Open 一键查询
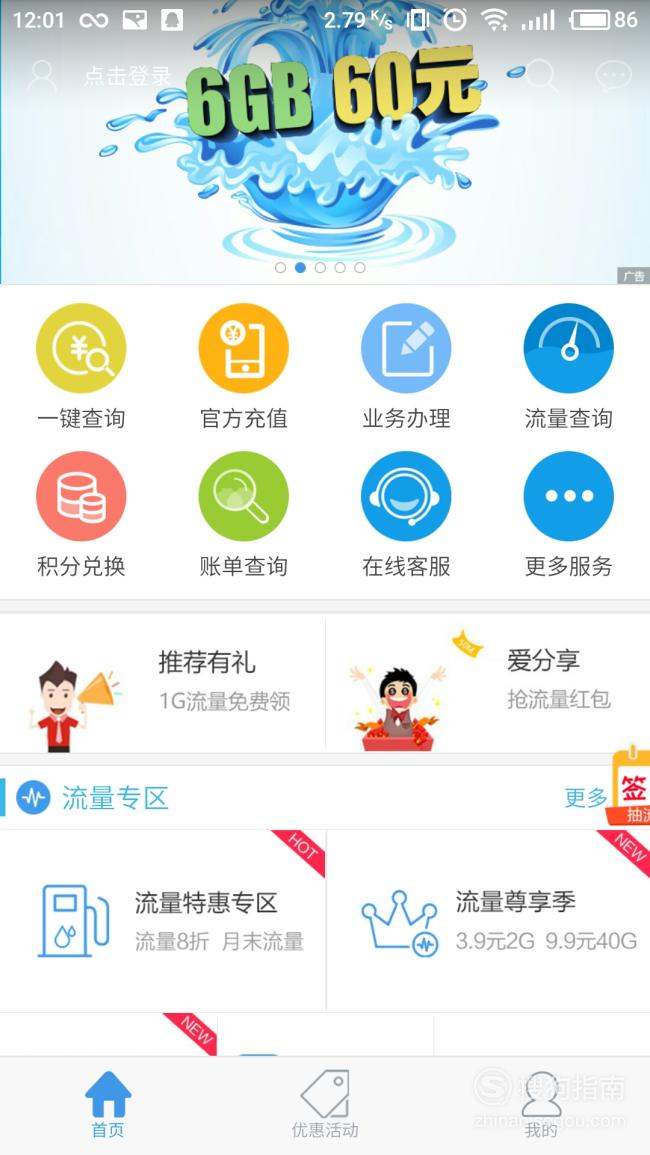Screen dimensions: 650x1155 click(81, 367)
